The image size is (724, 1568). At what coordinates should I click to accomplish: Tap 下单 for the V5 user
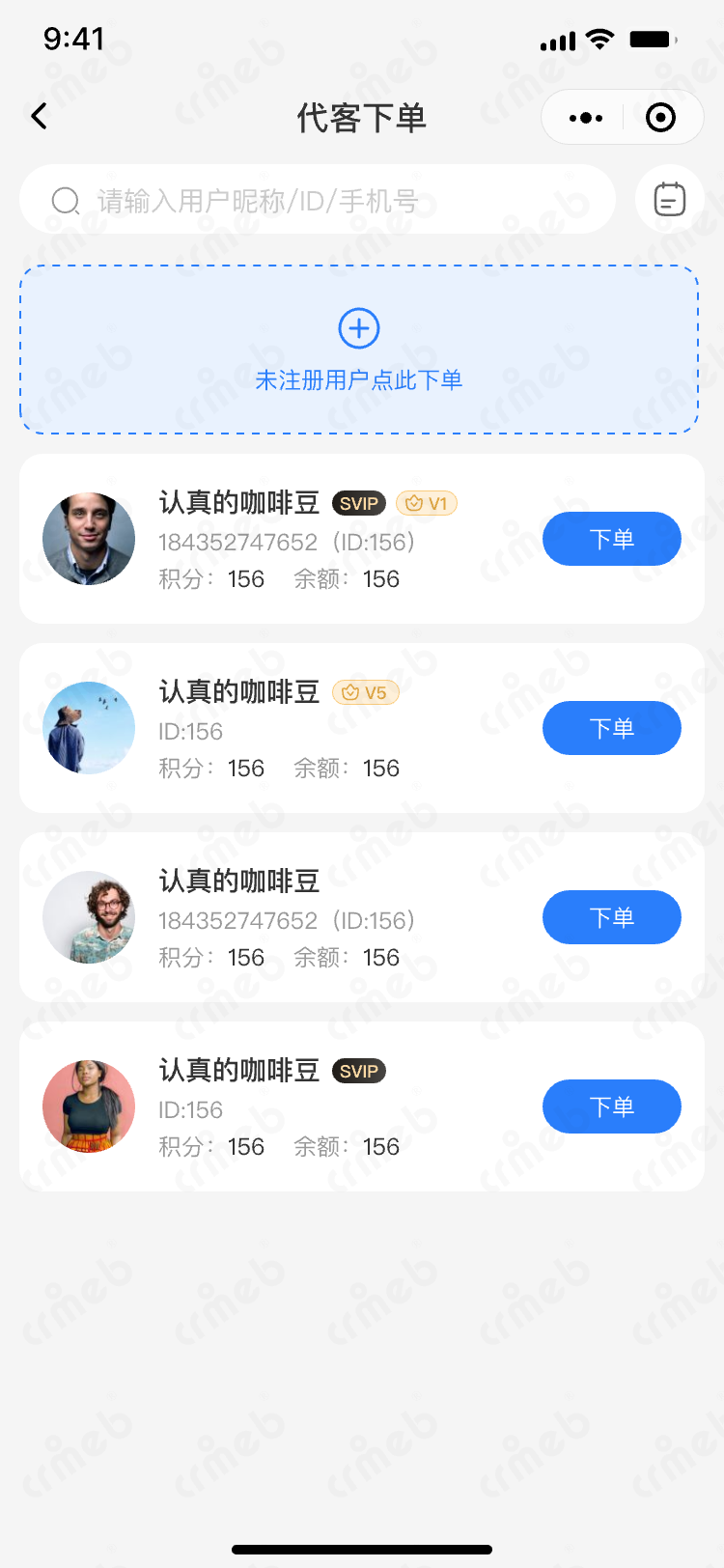click(x=611, y=728)
